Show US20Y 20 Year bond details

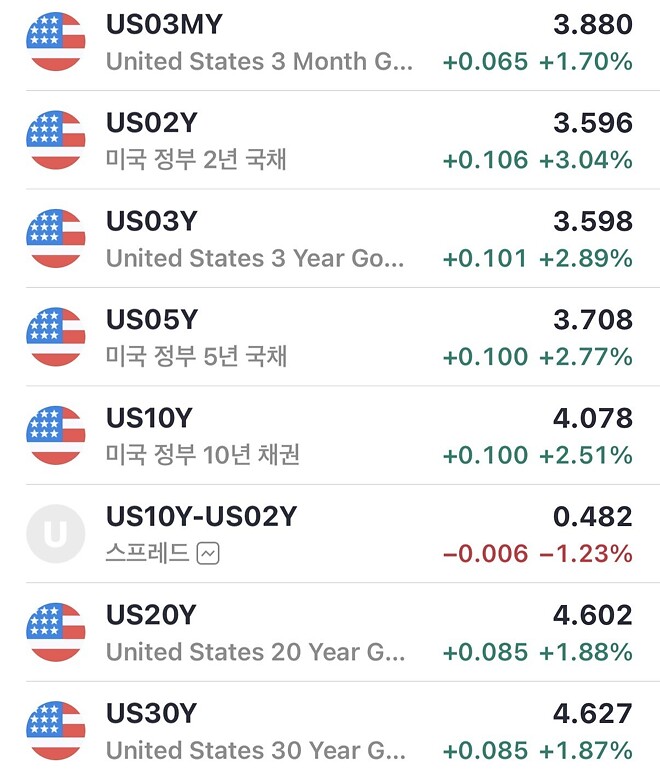point(330,633)
